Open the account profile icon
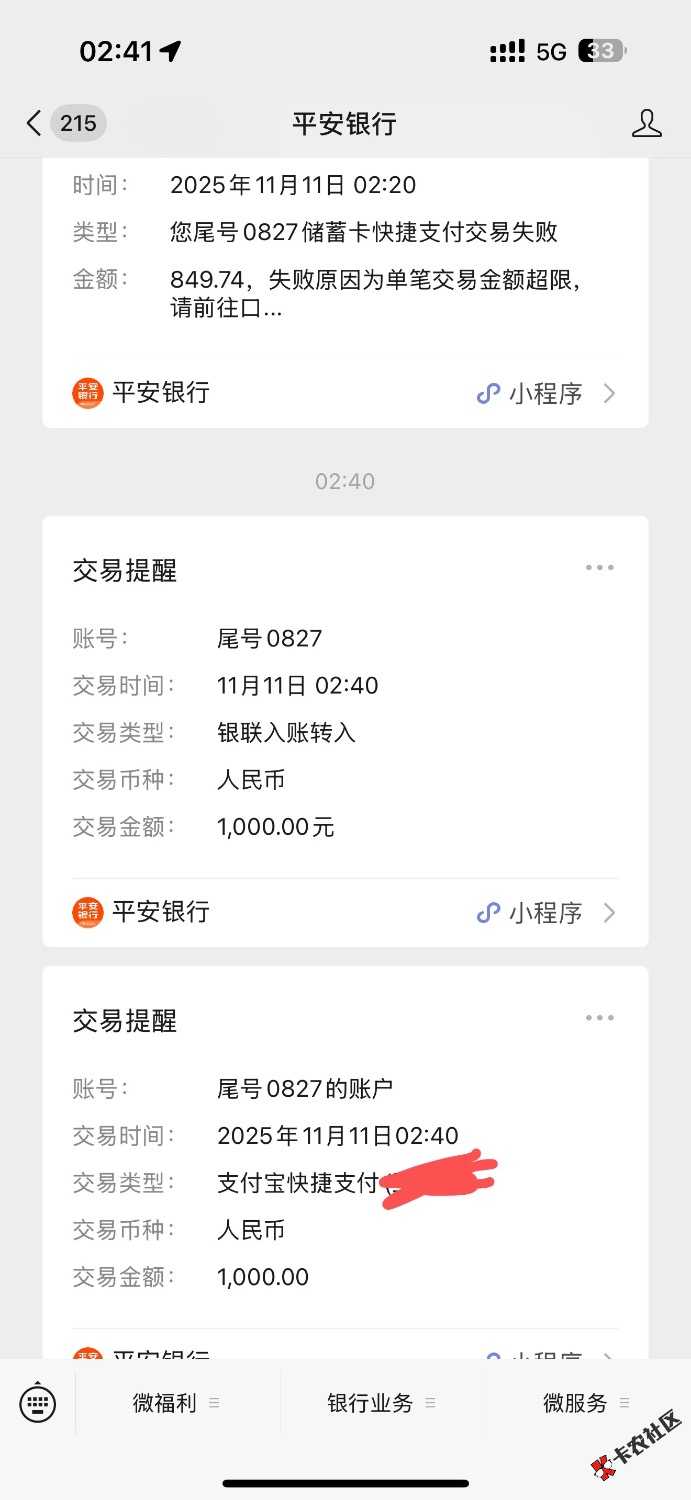The height and width of the screenshot is (1500, 691). click(647, 123)
